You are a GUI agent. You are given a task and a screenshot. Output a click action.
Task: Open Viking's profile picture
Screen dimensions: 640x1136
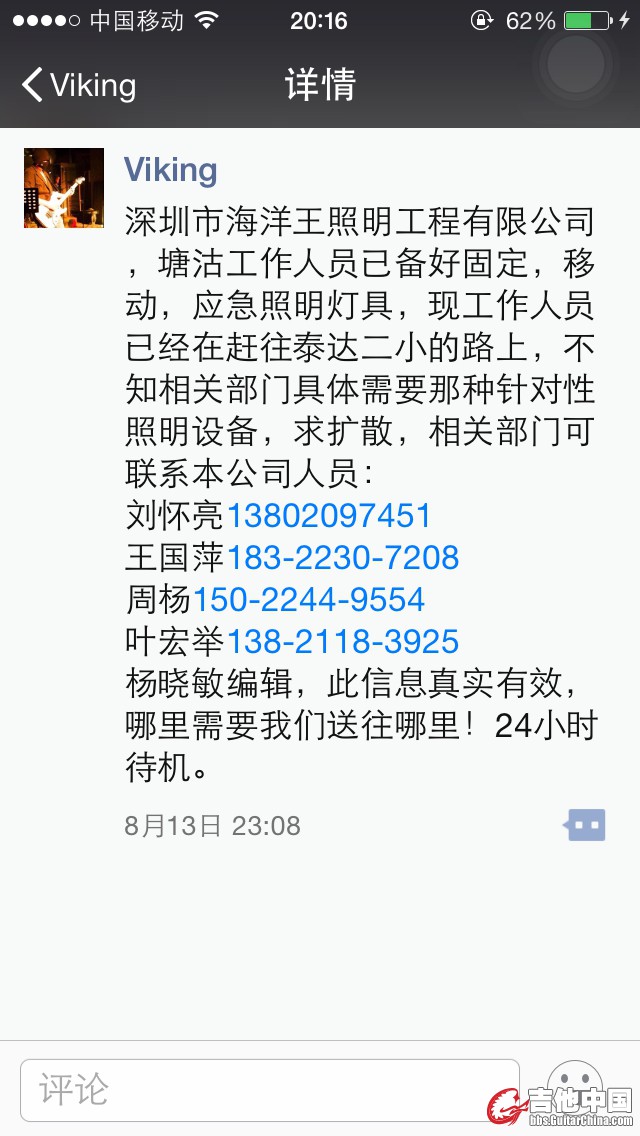[x=64, y=188]
